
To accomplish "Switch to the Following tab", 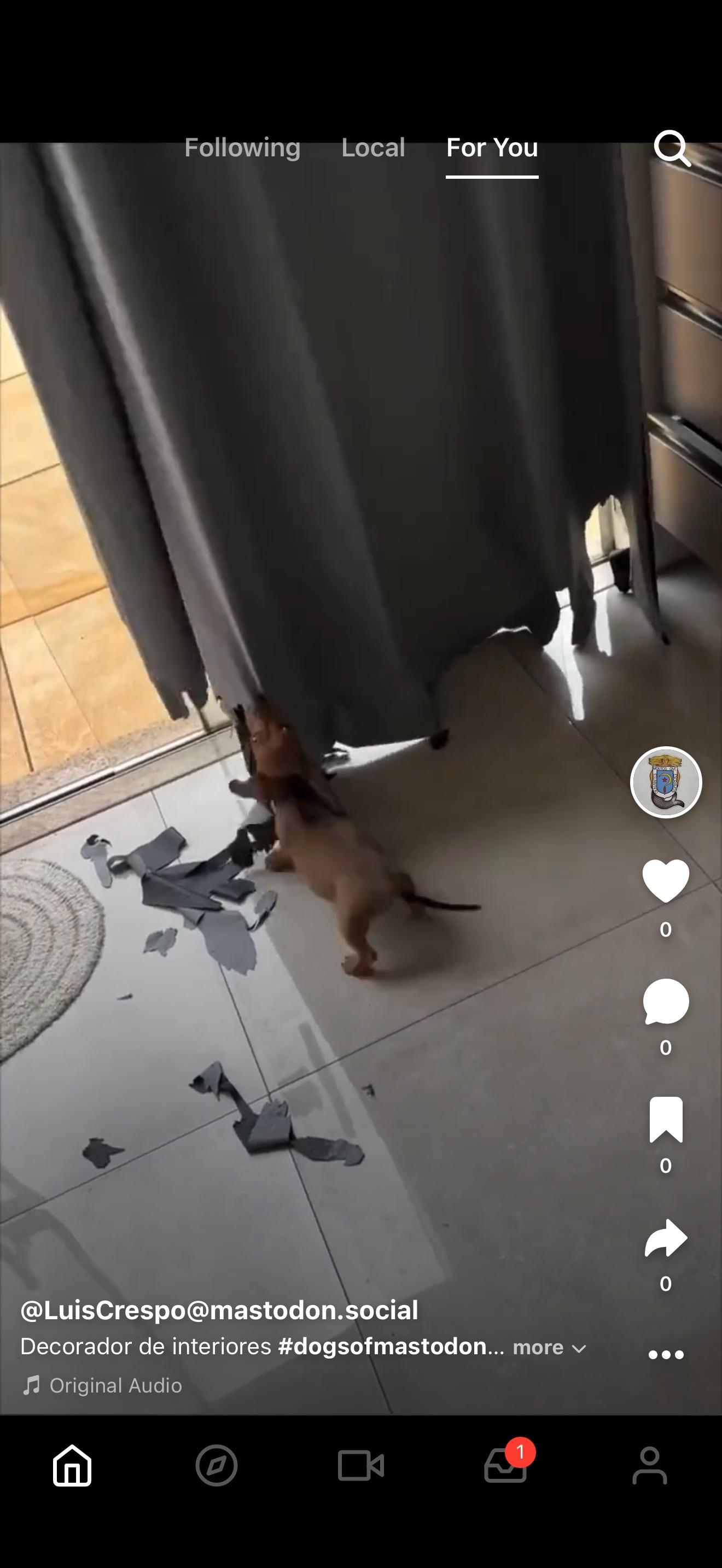I will point(242,148).
